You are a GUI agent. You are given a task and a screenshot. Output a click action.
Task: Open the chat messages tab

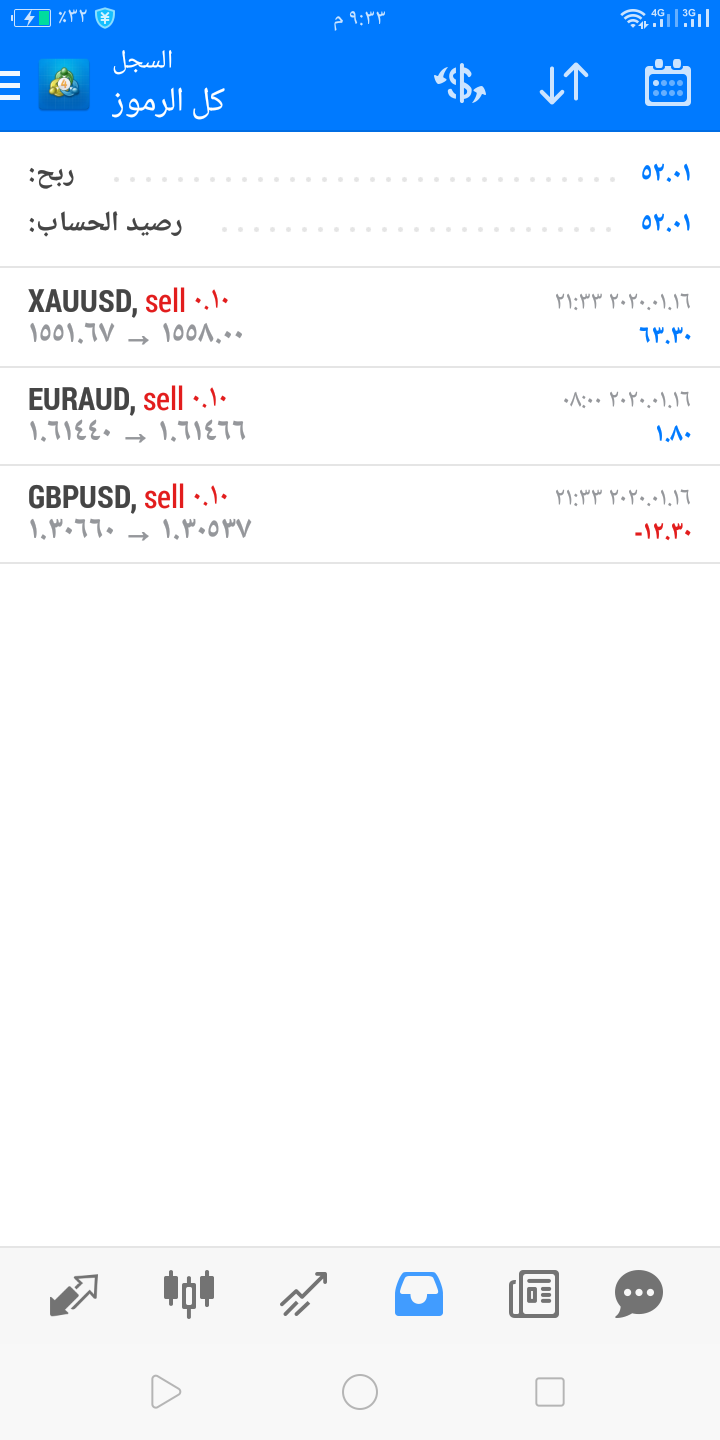[x=639, y=1294]
